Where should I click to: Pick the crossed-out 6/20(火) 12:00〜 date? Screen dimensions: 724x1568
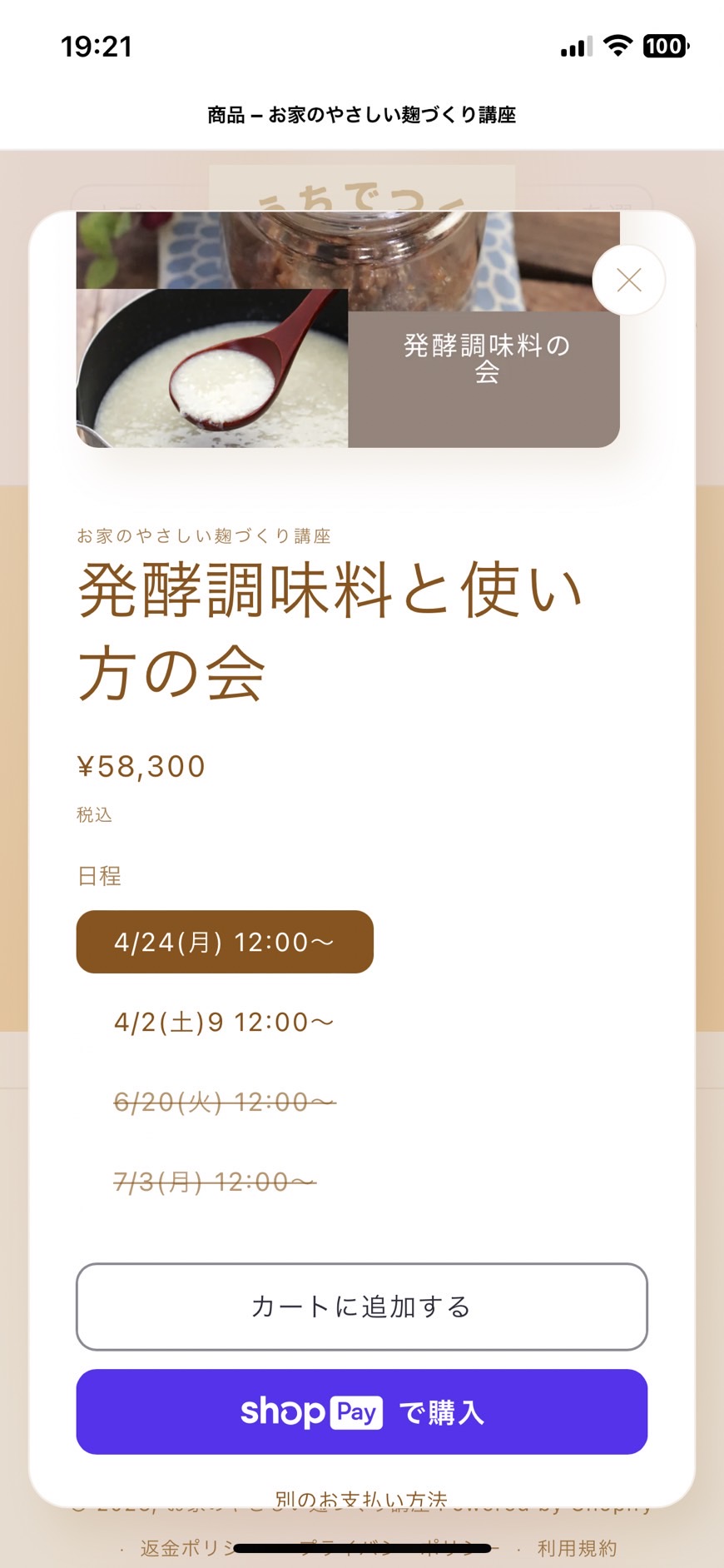pyautogui.click(x=225, y=1102)
